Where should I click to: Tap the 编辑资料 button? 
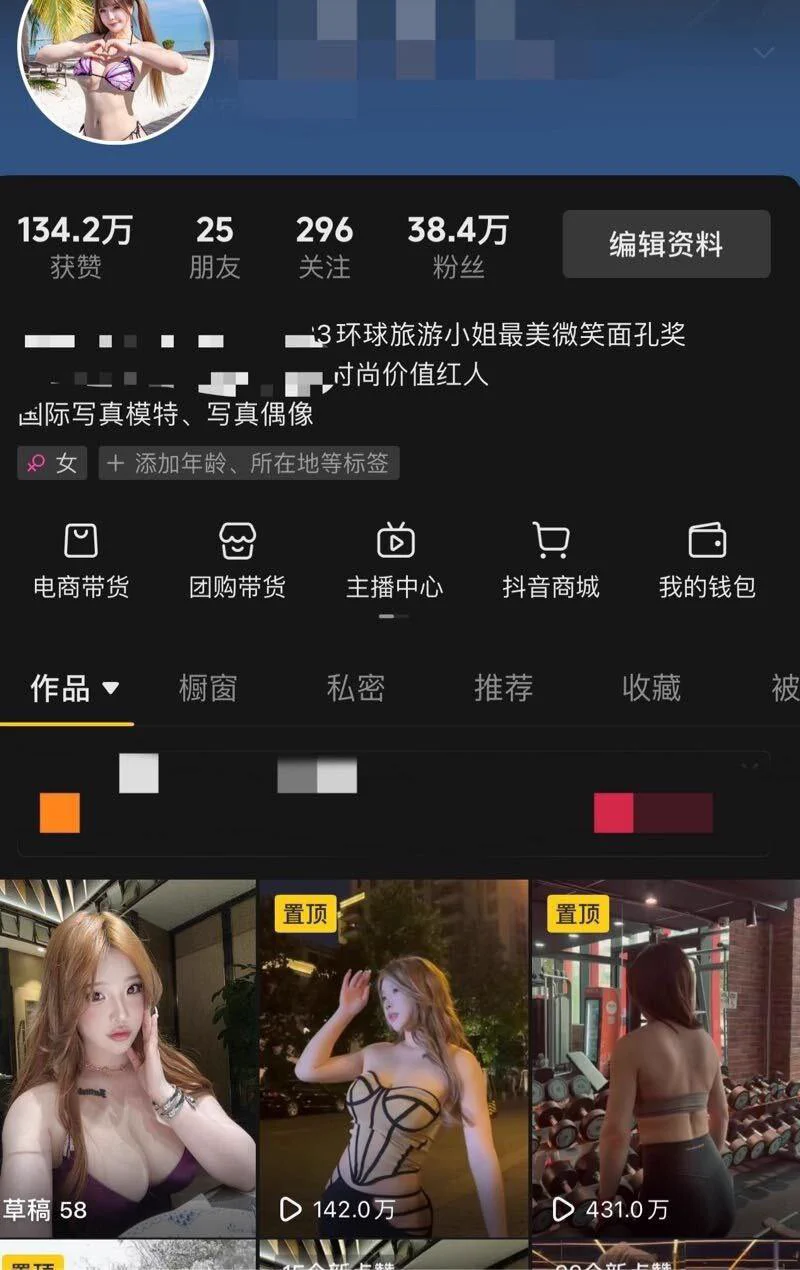pyautogui.click(x=666, y=244)
